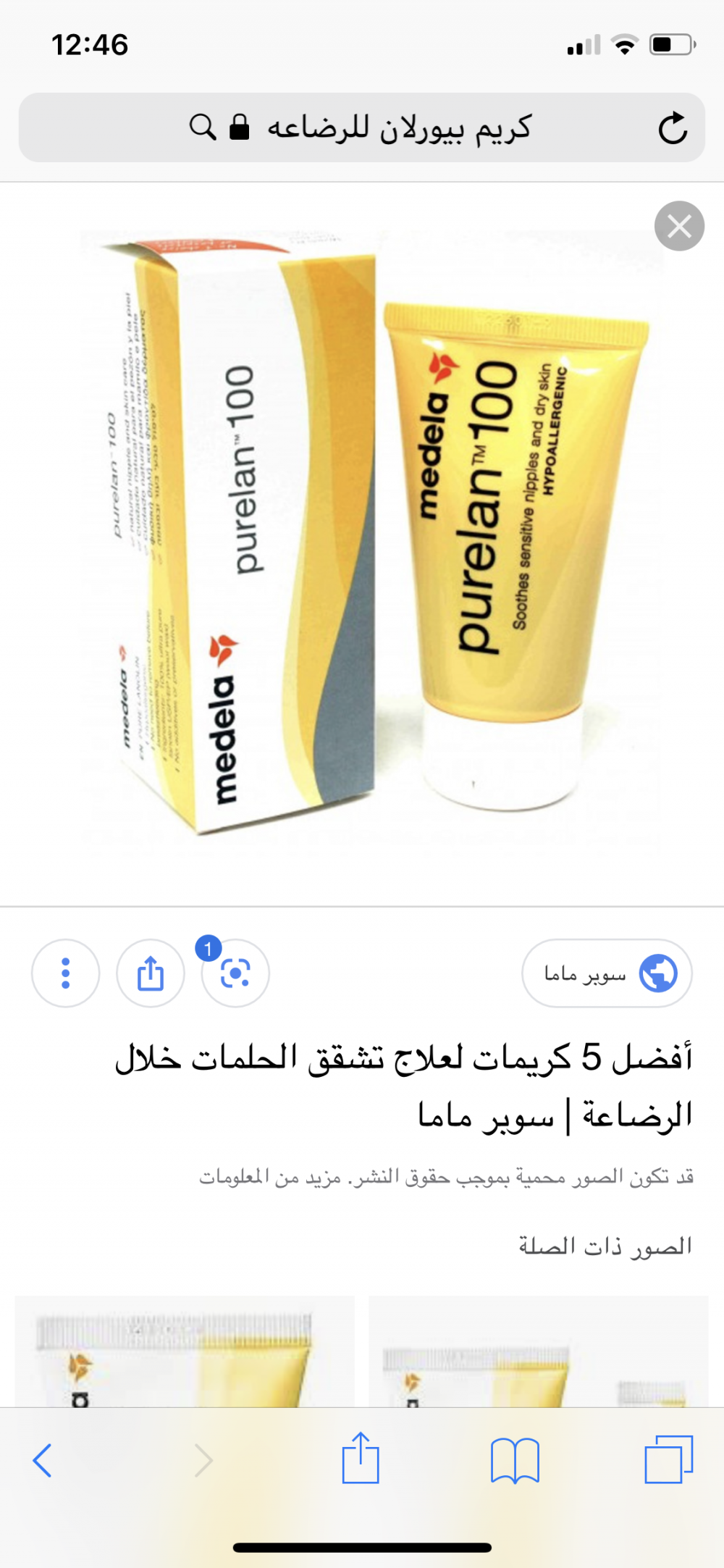724x1568 pixels.
Task: Open the Safari share sheet
Action: (361, 1459)
